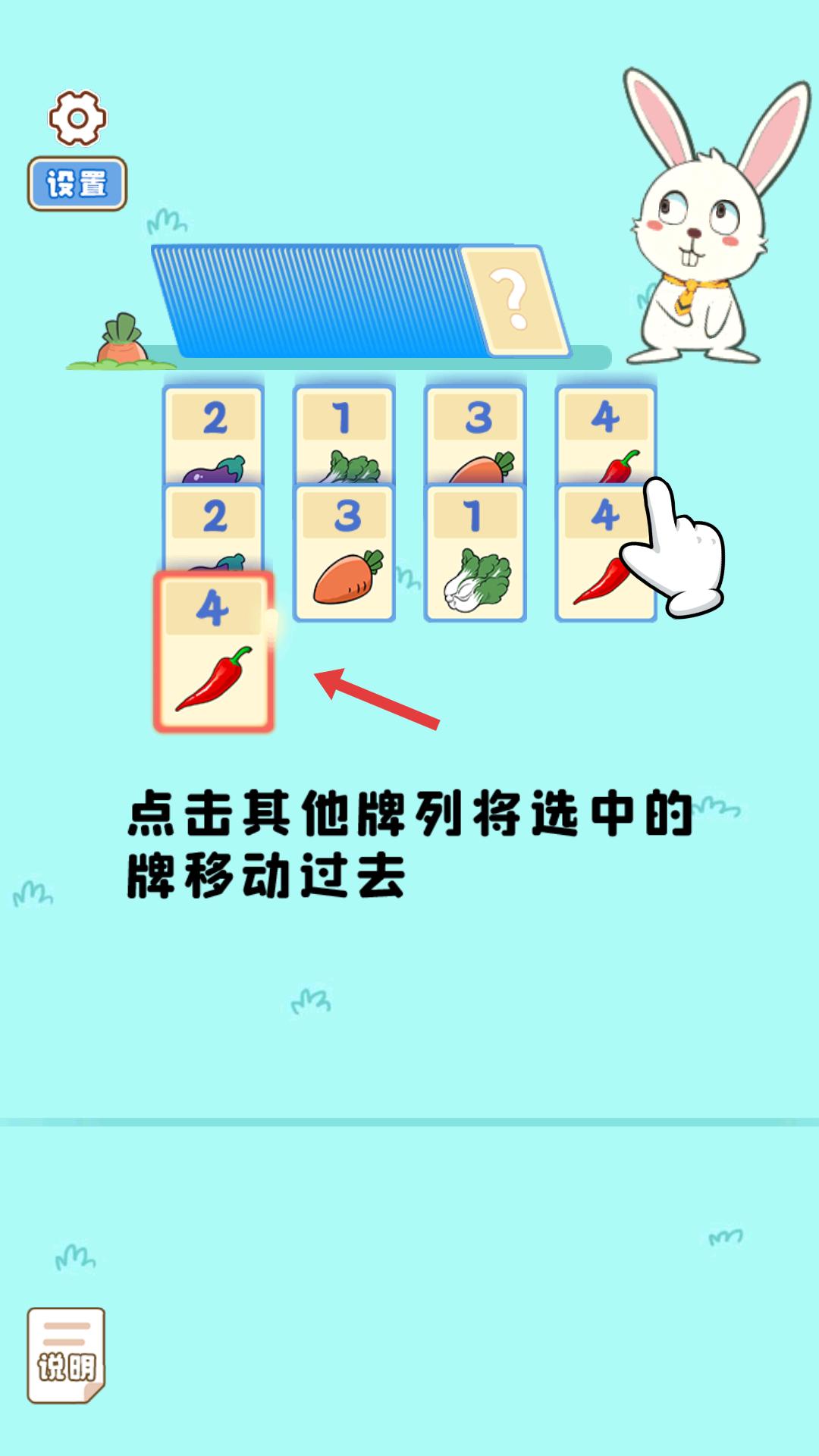Move selected card to the cabbage 1 column
The width and height of the screenshot is (819, 1456).
(475, 554)
